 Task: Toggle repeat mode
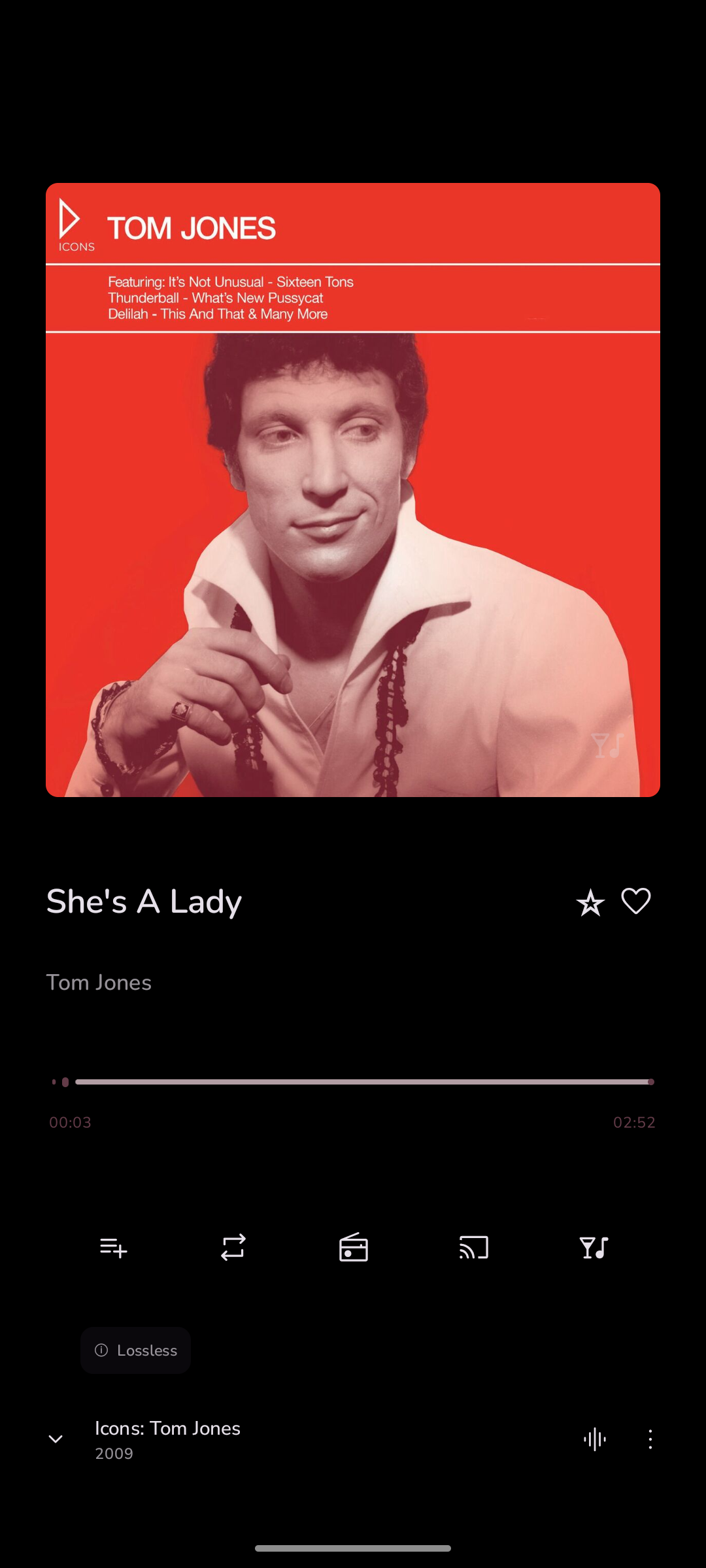click(x=233, y=1248)
